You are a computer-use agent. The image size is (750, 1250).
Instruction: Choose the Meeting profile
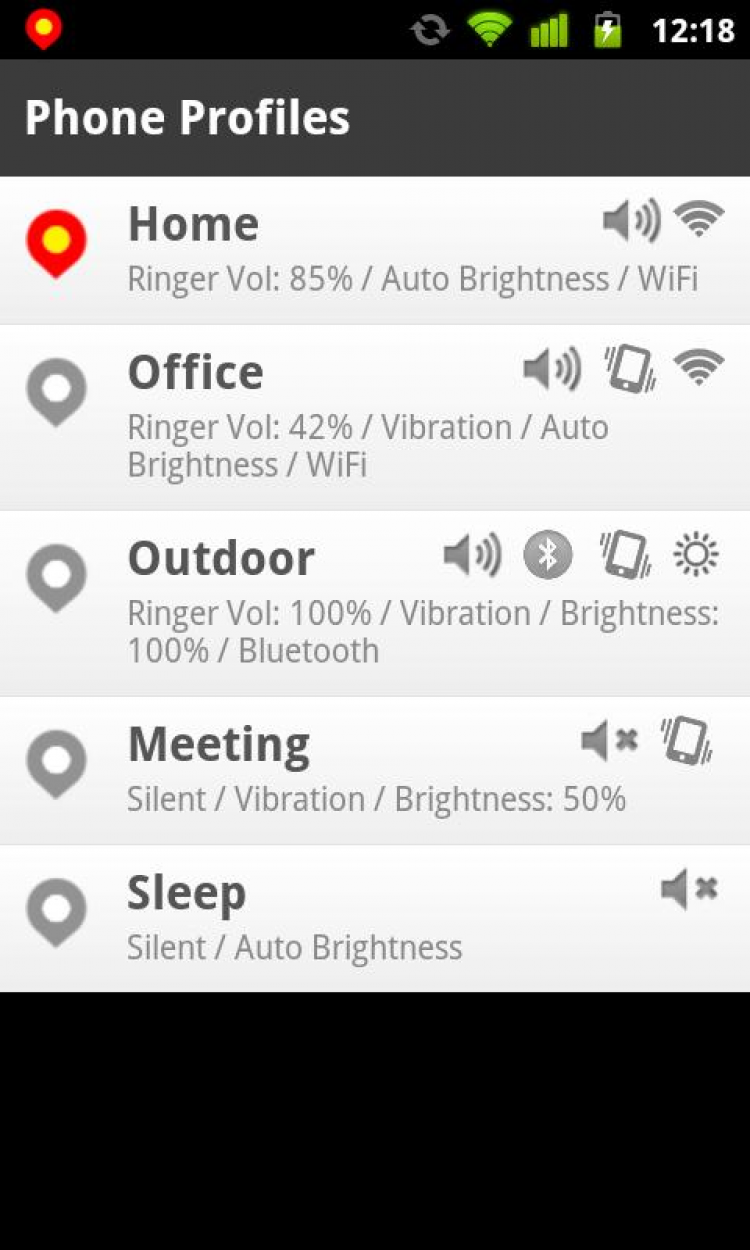point(374,770)
